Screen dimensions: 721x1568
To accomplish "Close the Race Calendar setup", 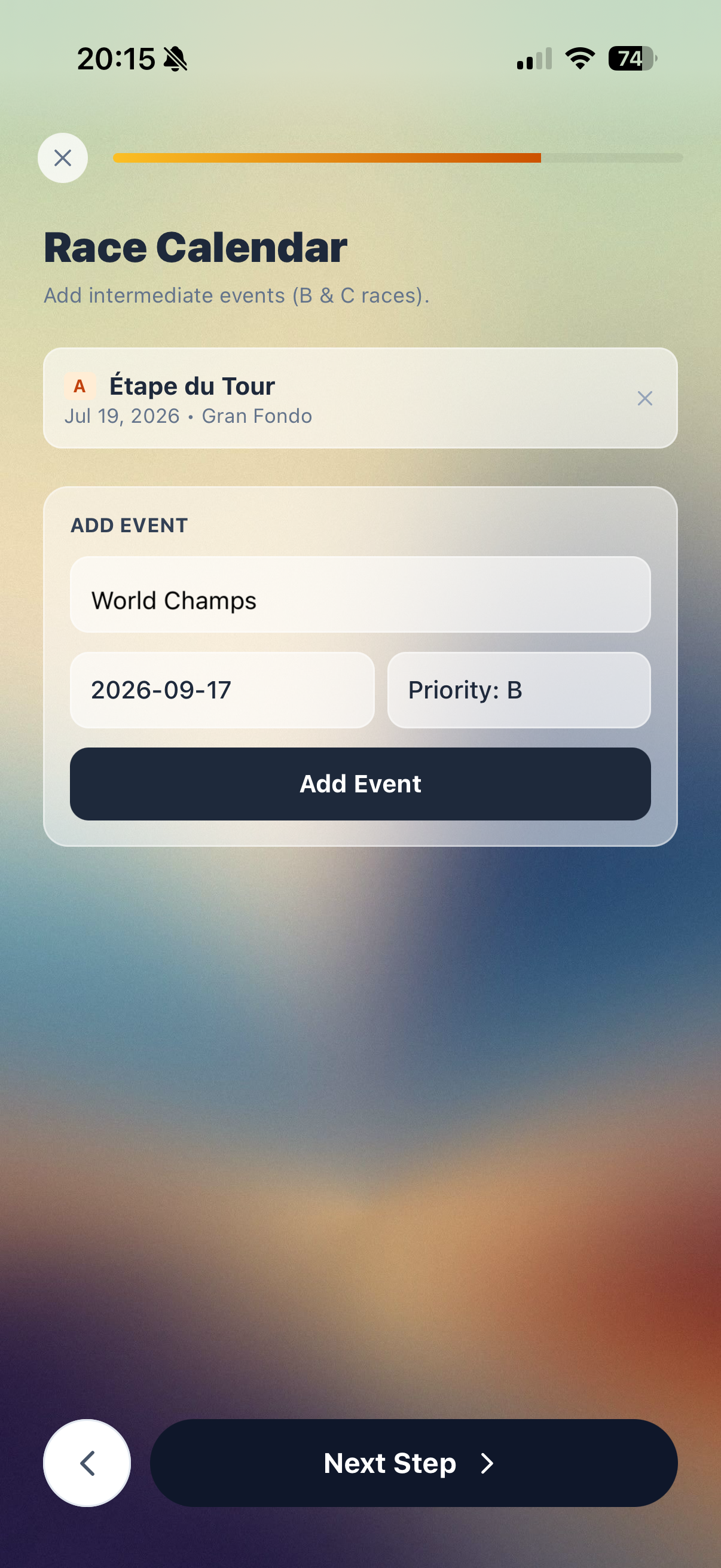I will tap(63, 158).
